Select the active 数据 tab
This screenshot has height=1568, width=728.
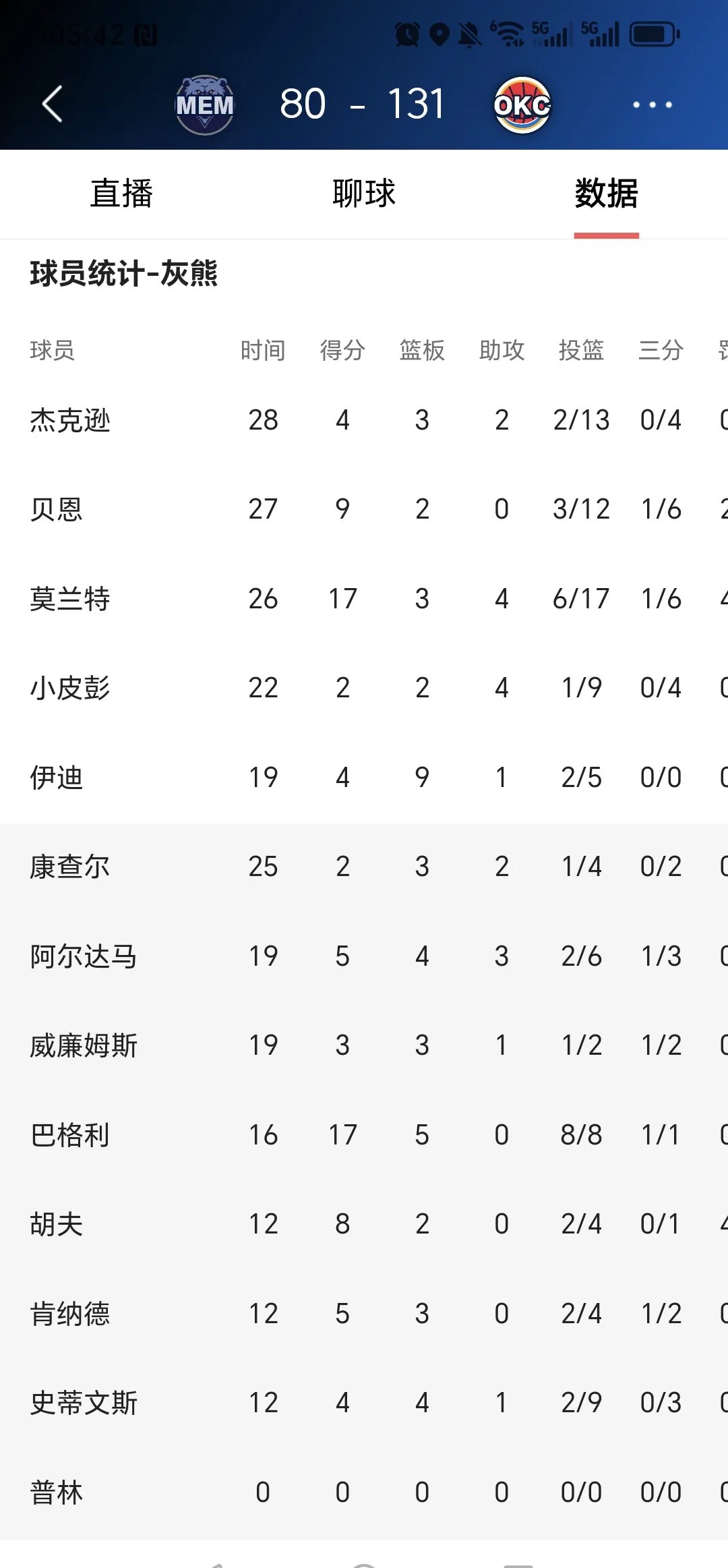click(x=606, y=194)
